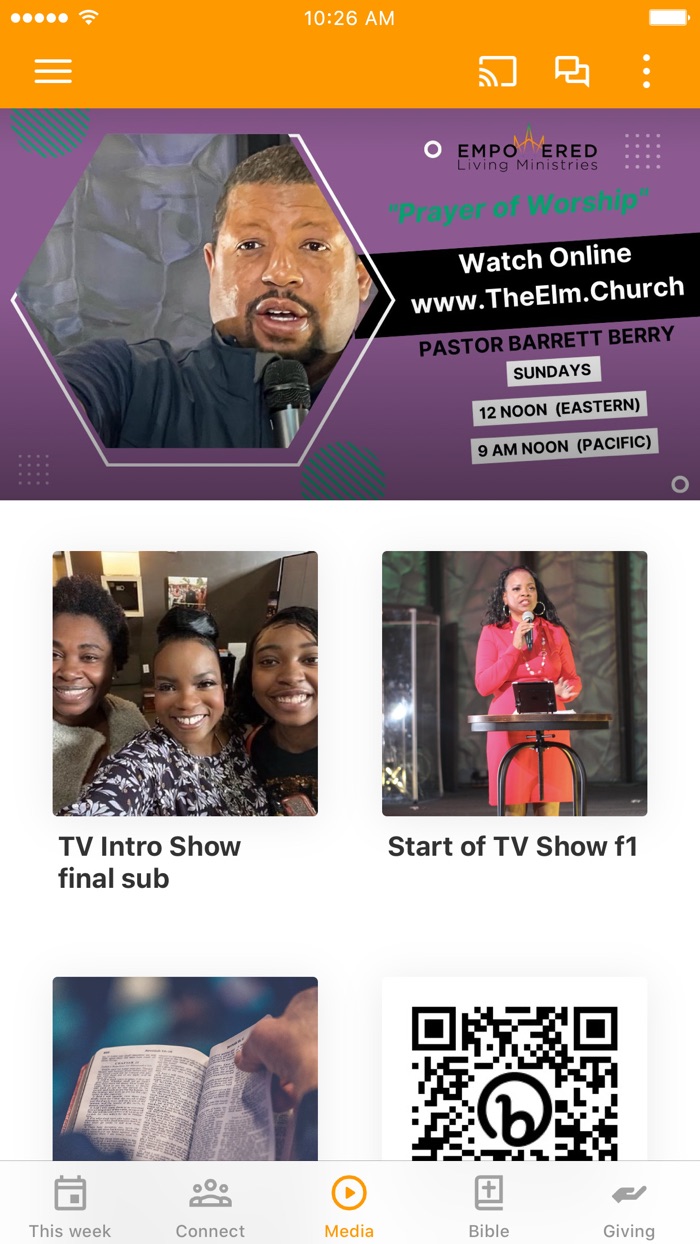
Task: Select the Media tab
Action: 349,1205
